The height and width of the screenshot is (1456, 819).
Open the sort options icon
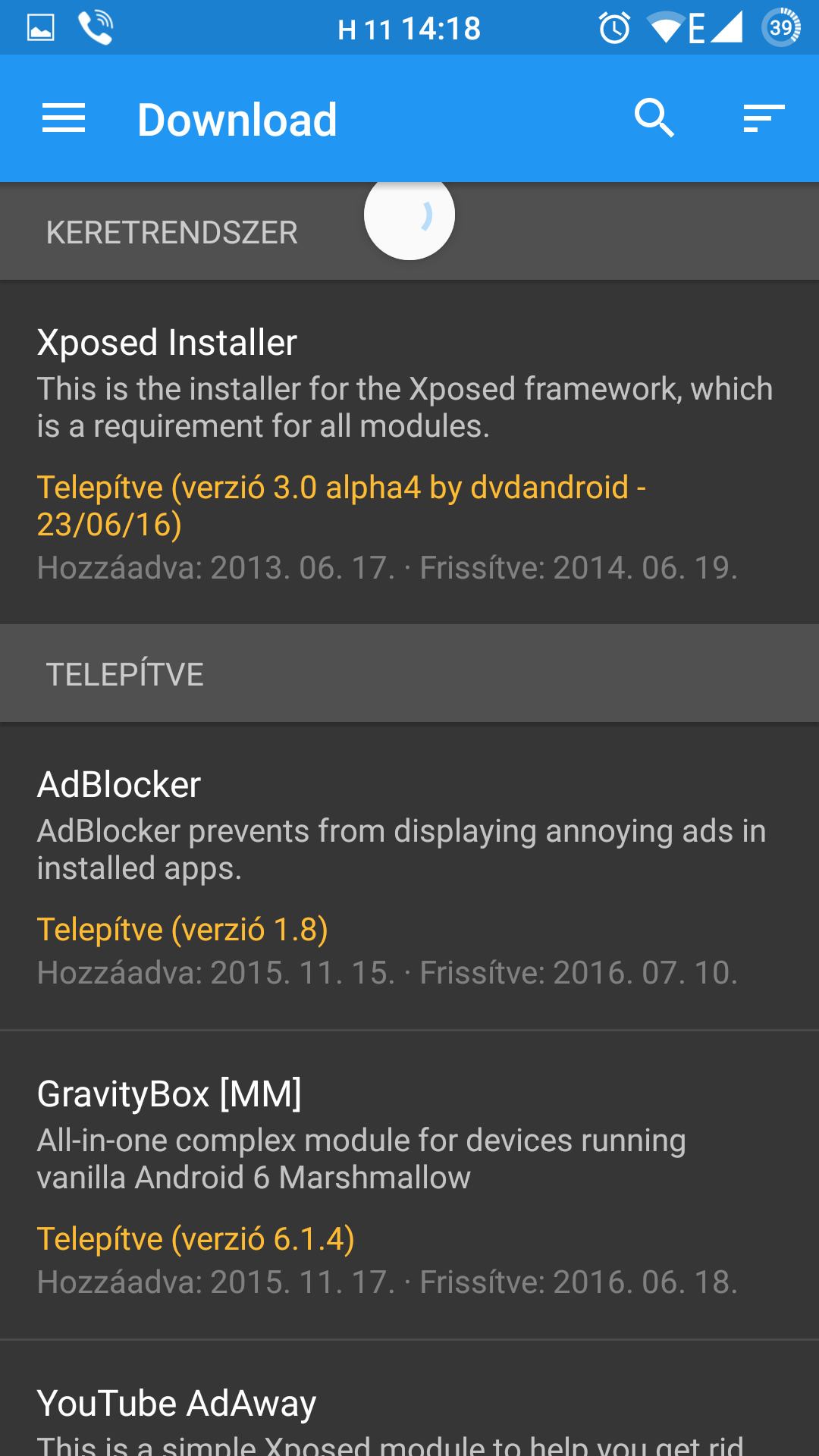point(763,119)
